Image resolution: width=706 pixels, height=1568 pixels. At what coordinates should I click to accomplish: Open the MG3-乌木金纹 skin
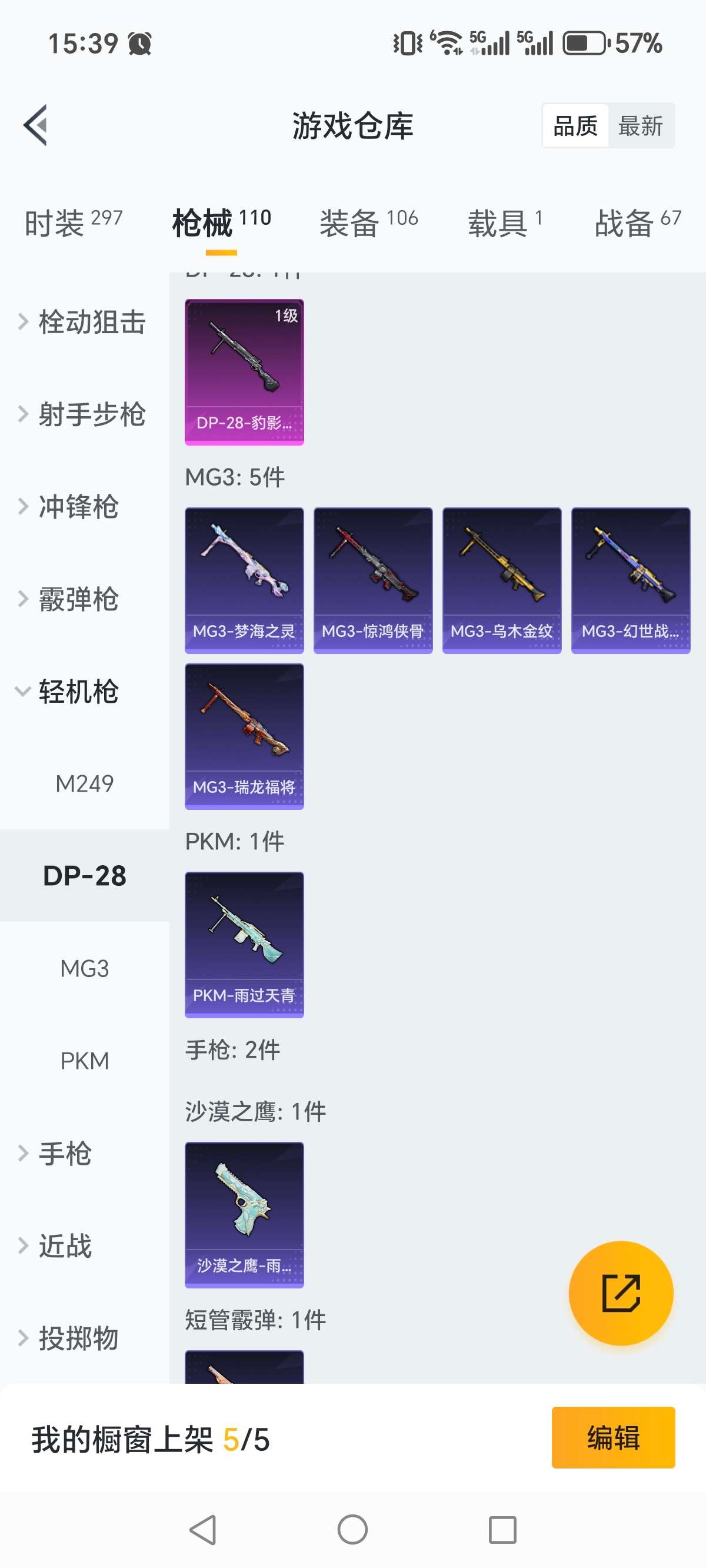(x=501, y=580)
